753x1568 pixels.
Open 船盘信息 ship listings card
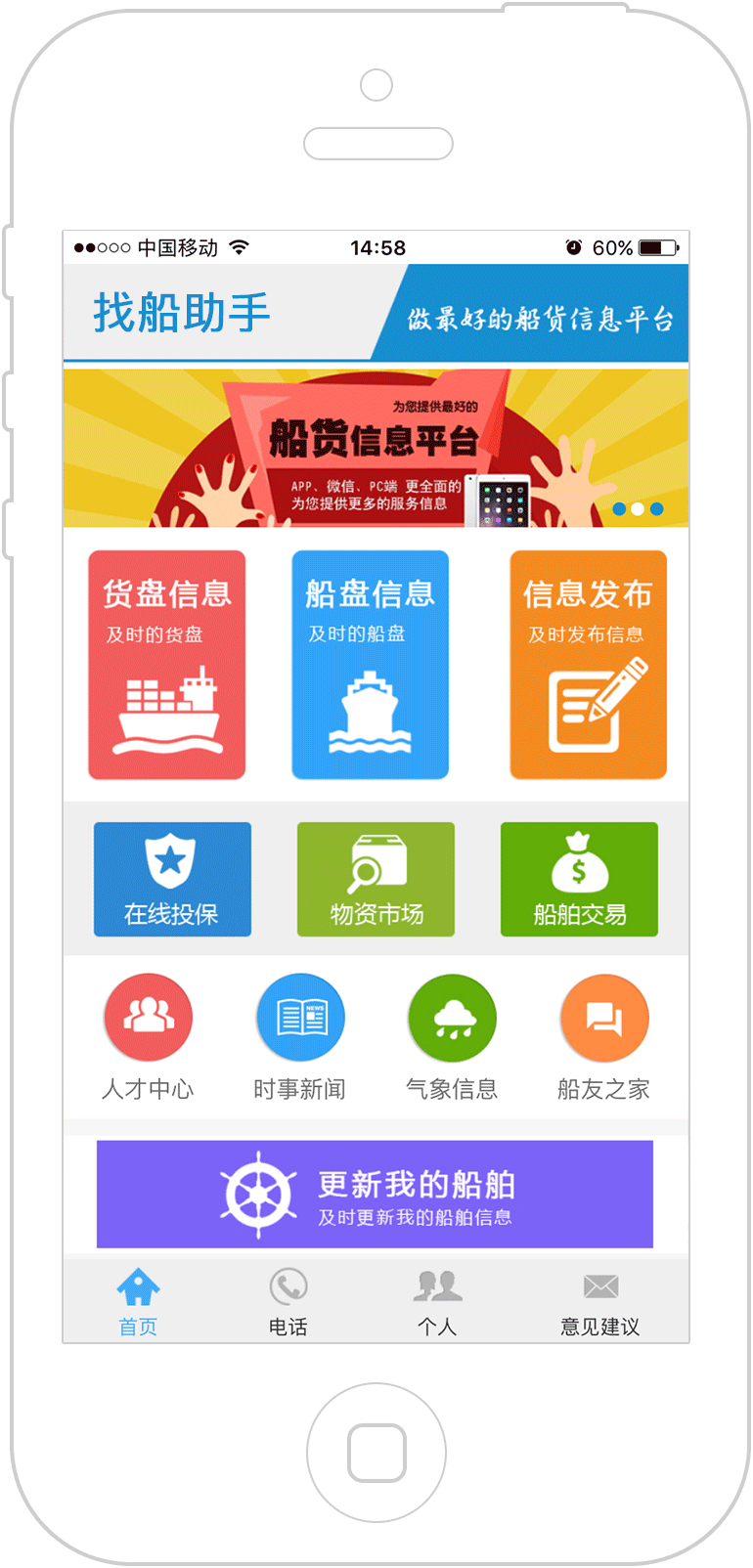point(370,665)
